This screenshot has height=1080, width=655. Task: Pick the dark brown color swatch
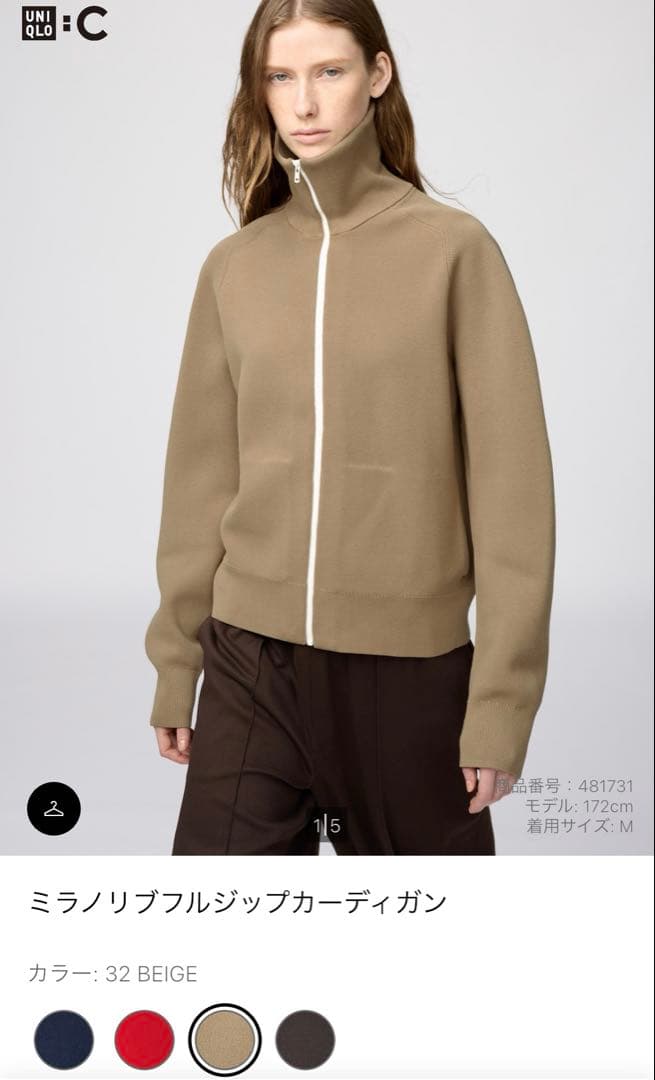[x=305, y=1039]
